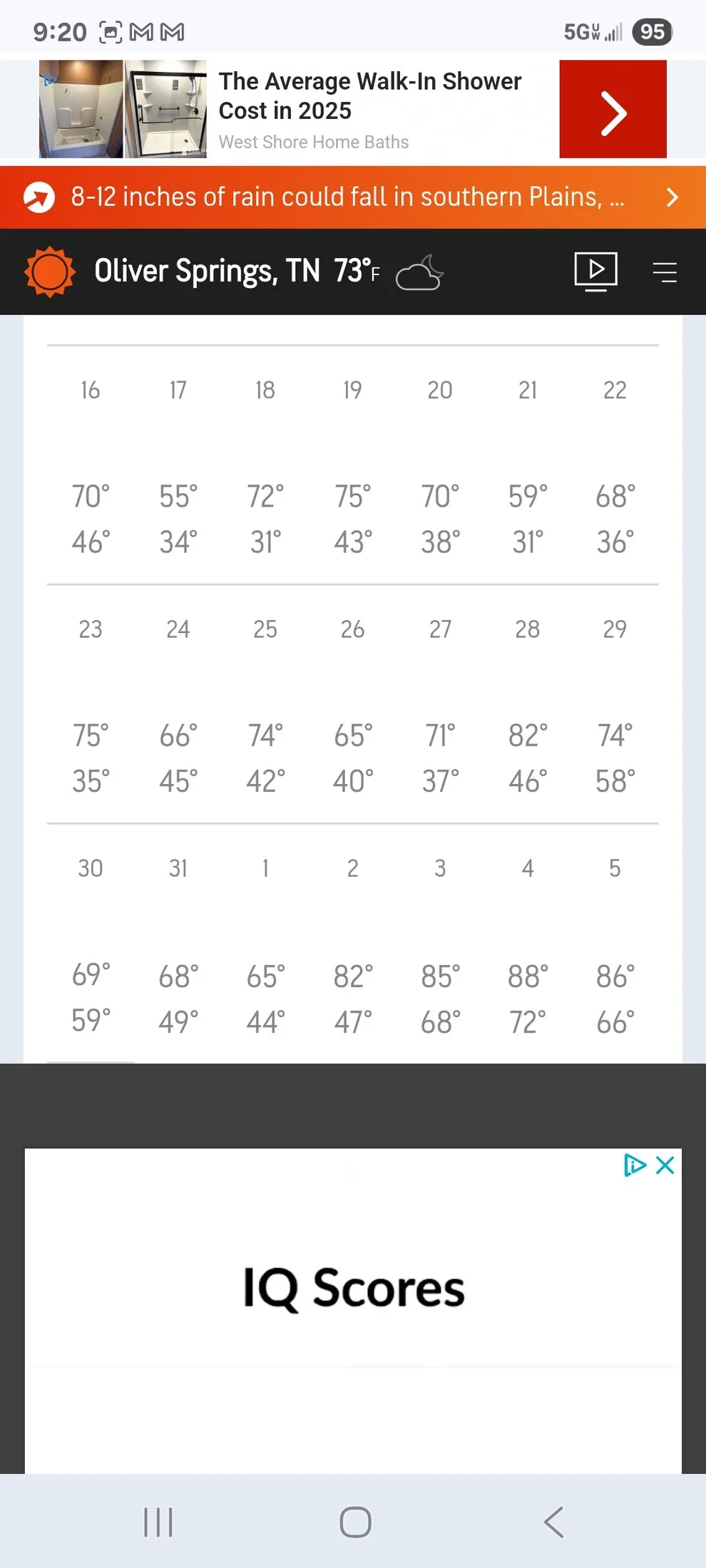Go back with the system back button
Image resolution: width=706 pixels, height=1568 pixels.
pos(554,1522)
